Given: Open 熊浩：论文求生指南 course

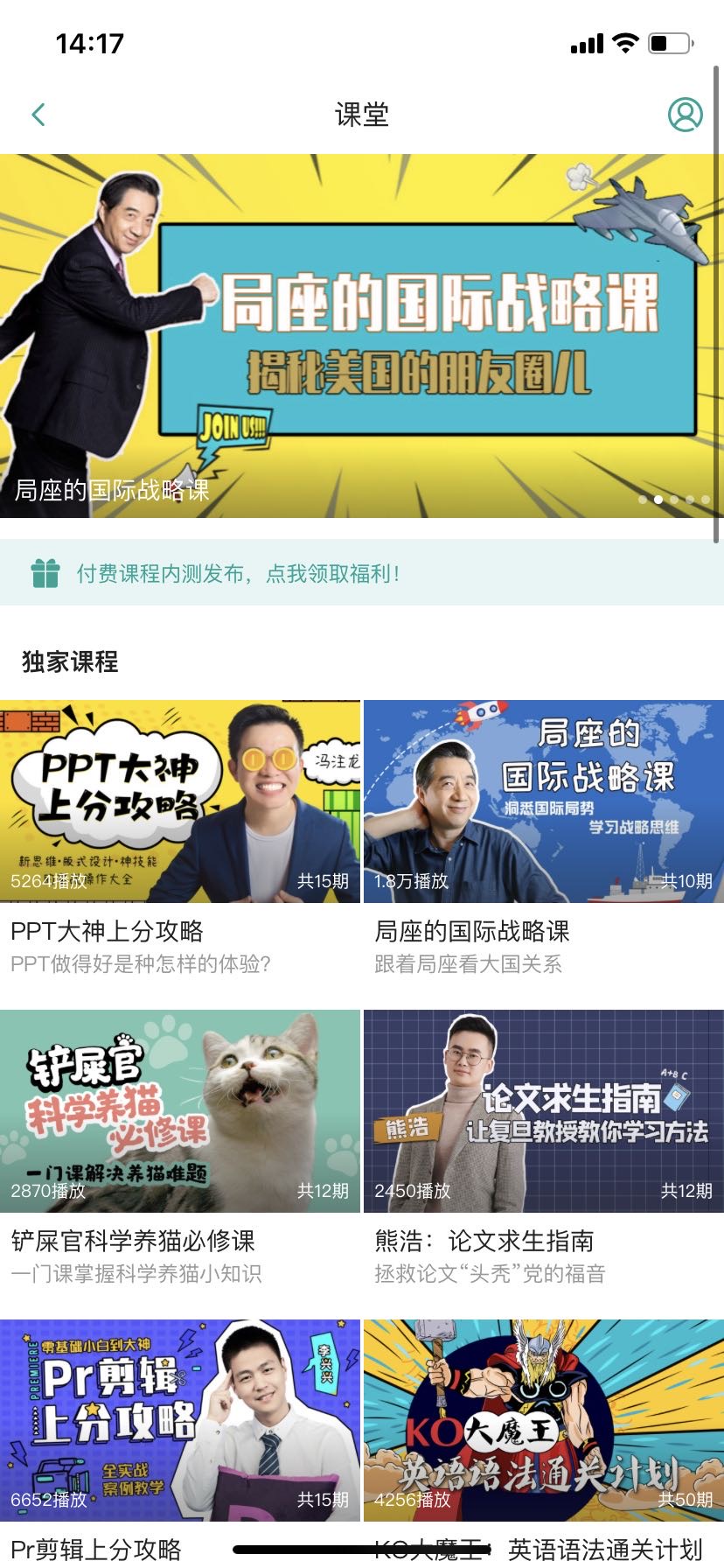Looking at the screenshot, I should click(x=543, y=1111).
